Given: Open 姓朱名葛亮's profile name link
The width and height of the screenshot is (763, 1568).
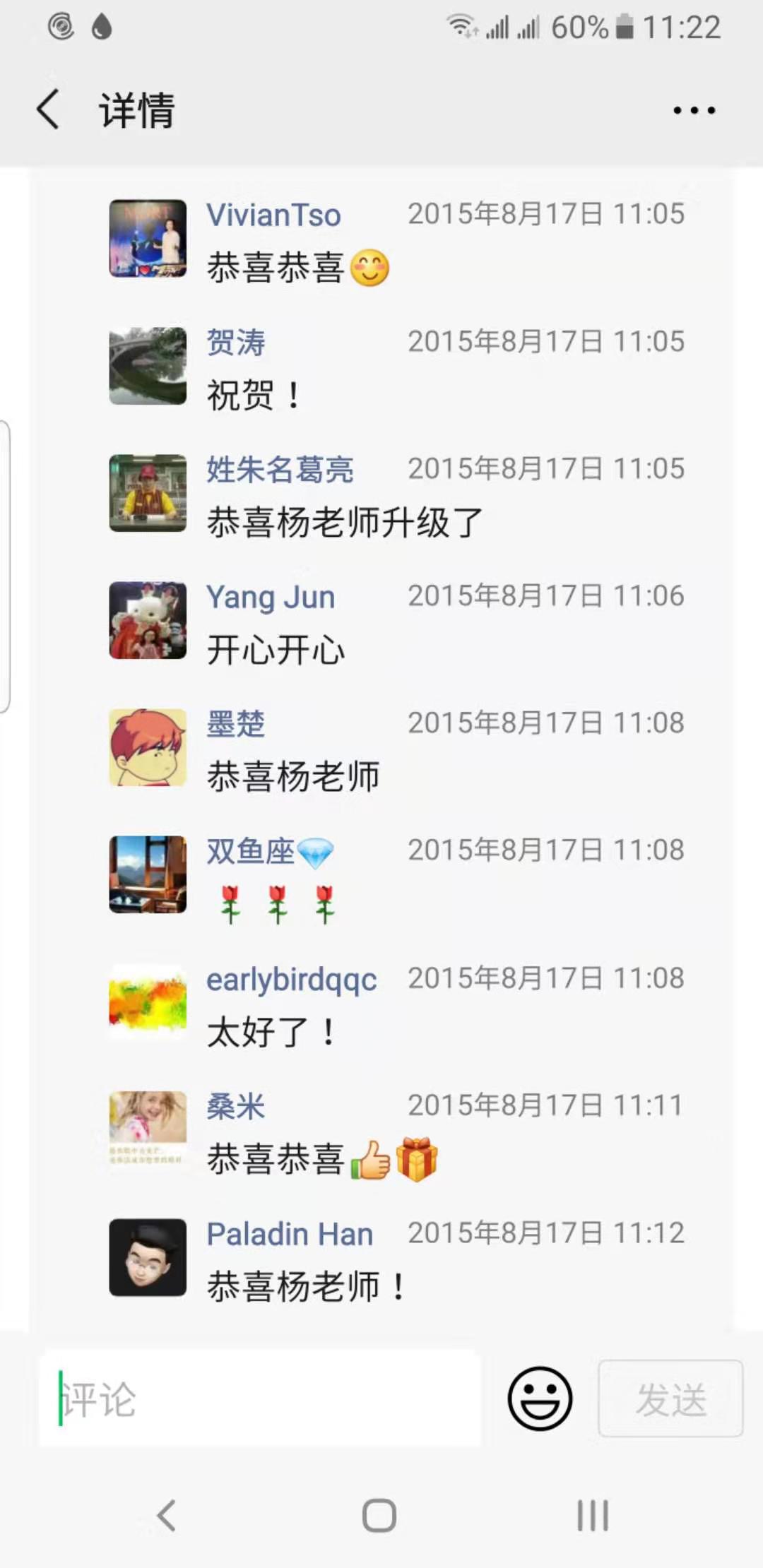Looking at the screenshot, I should click(x=280, y=469).
